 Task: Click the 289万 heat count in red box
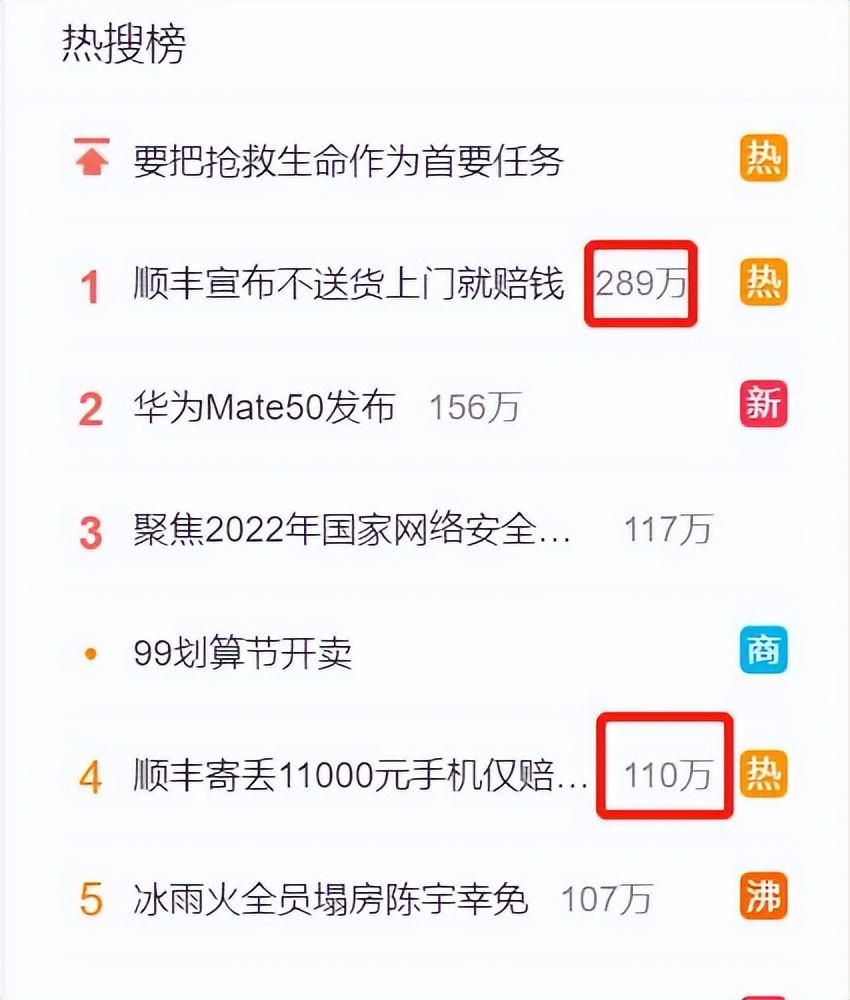[641, 285]
